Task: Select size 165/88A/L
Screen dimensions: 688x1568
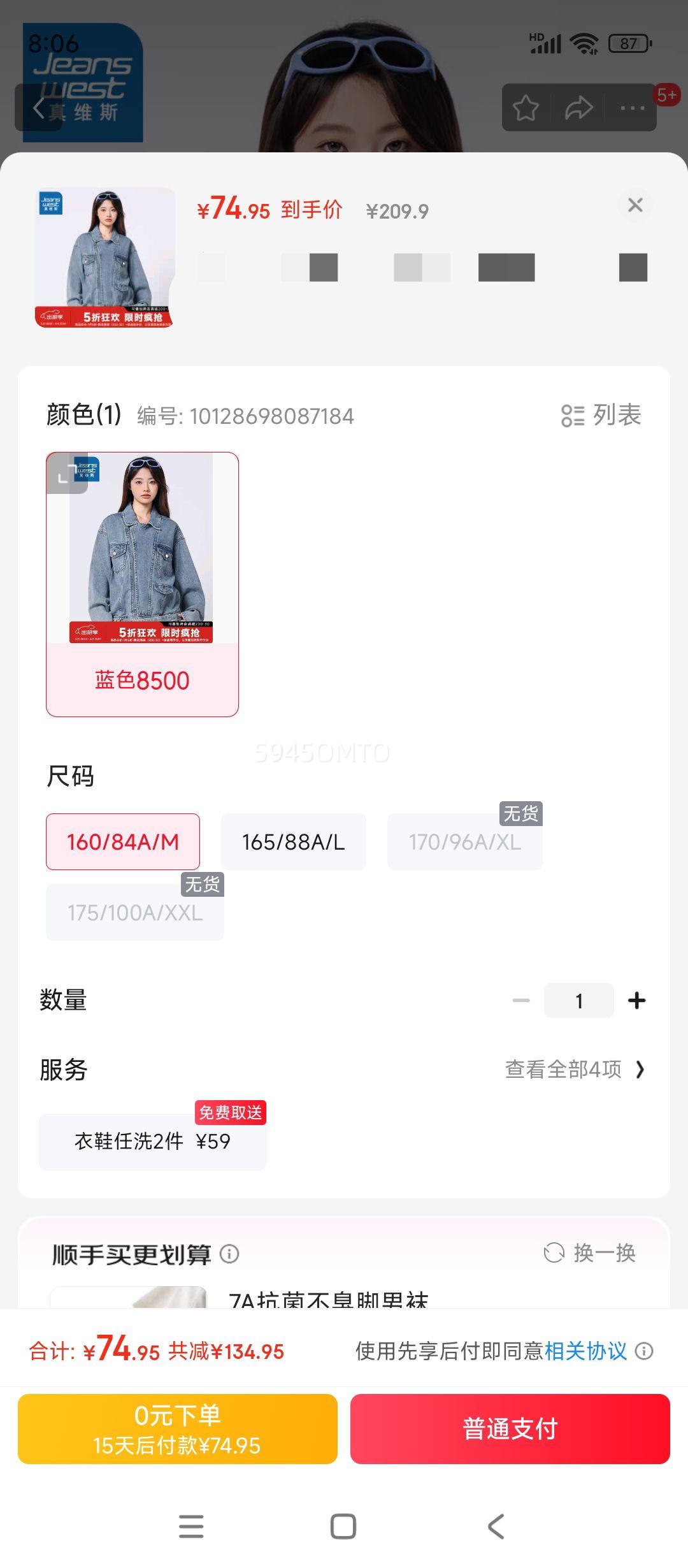Action: point(293,841)
